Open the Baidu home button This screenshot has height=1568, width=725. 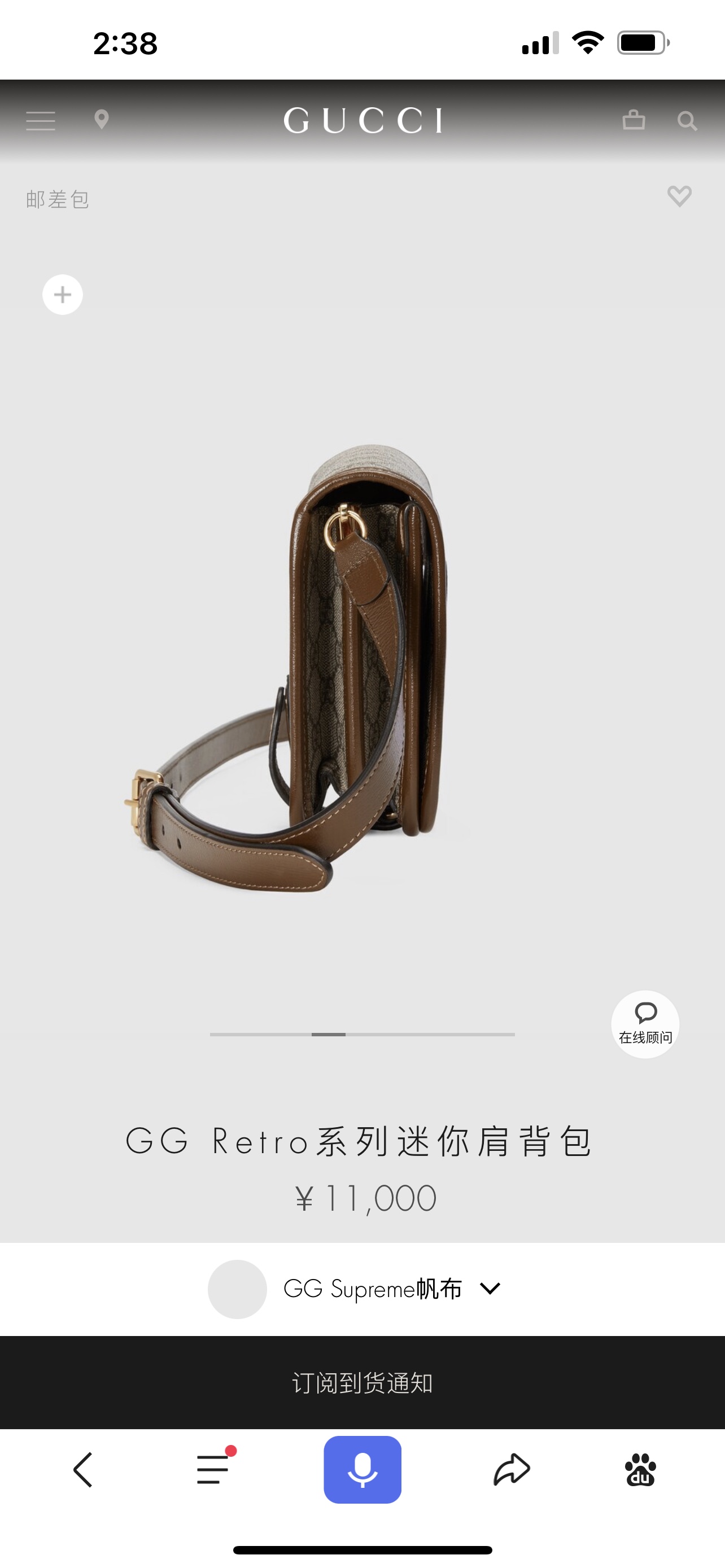[640, 1469]
